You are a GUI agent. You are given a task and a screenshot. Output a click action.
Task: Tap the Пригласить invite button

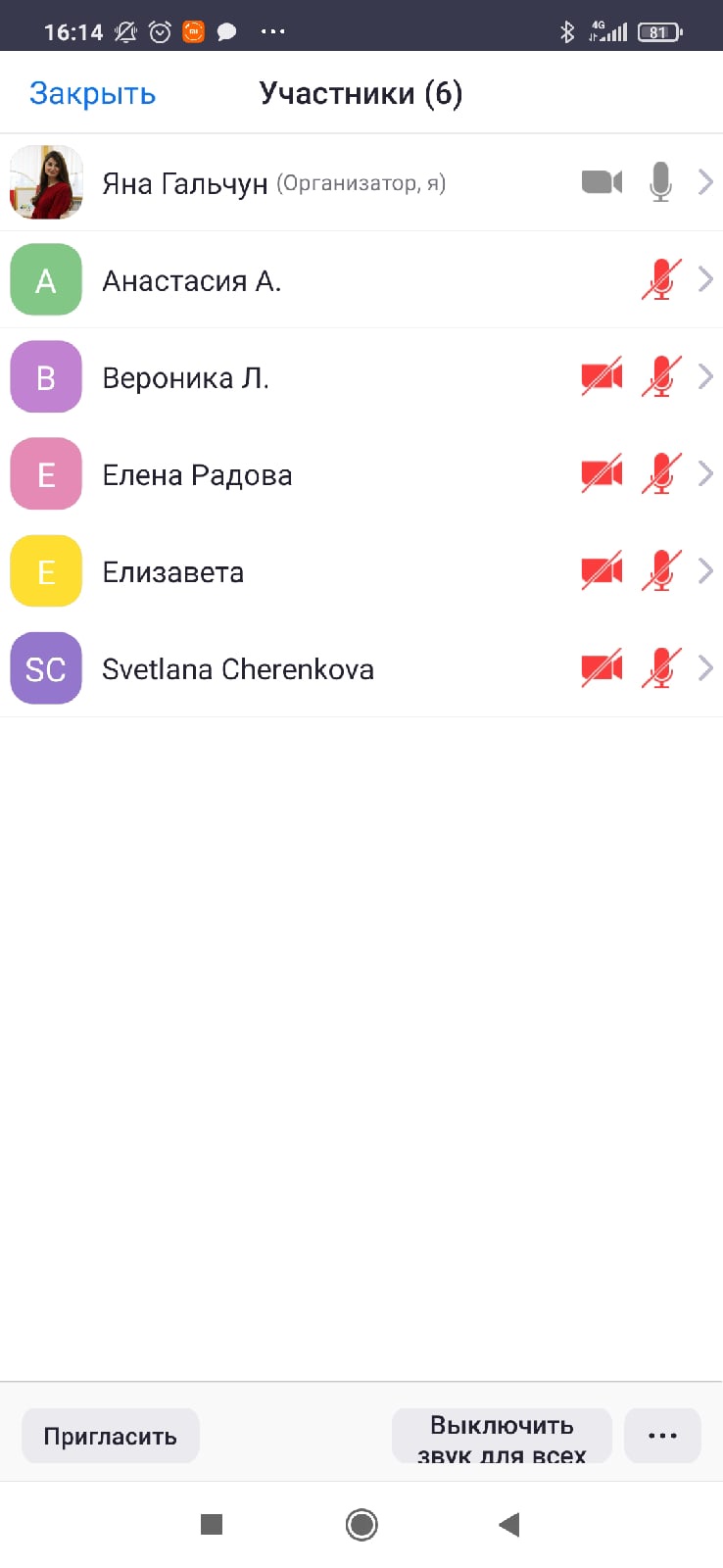tap(111, 1437)
